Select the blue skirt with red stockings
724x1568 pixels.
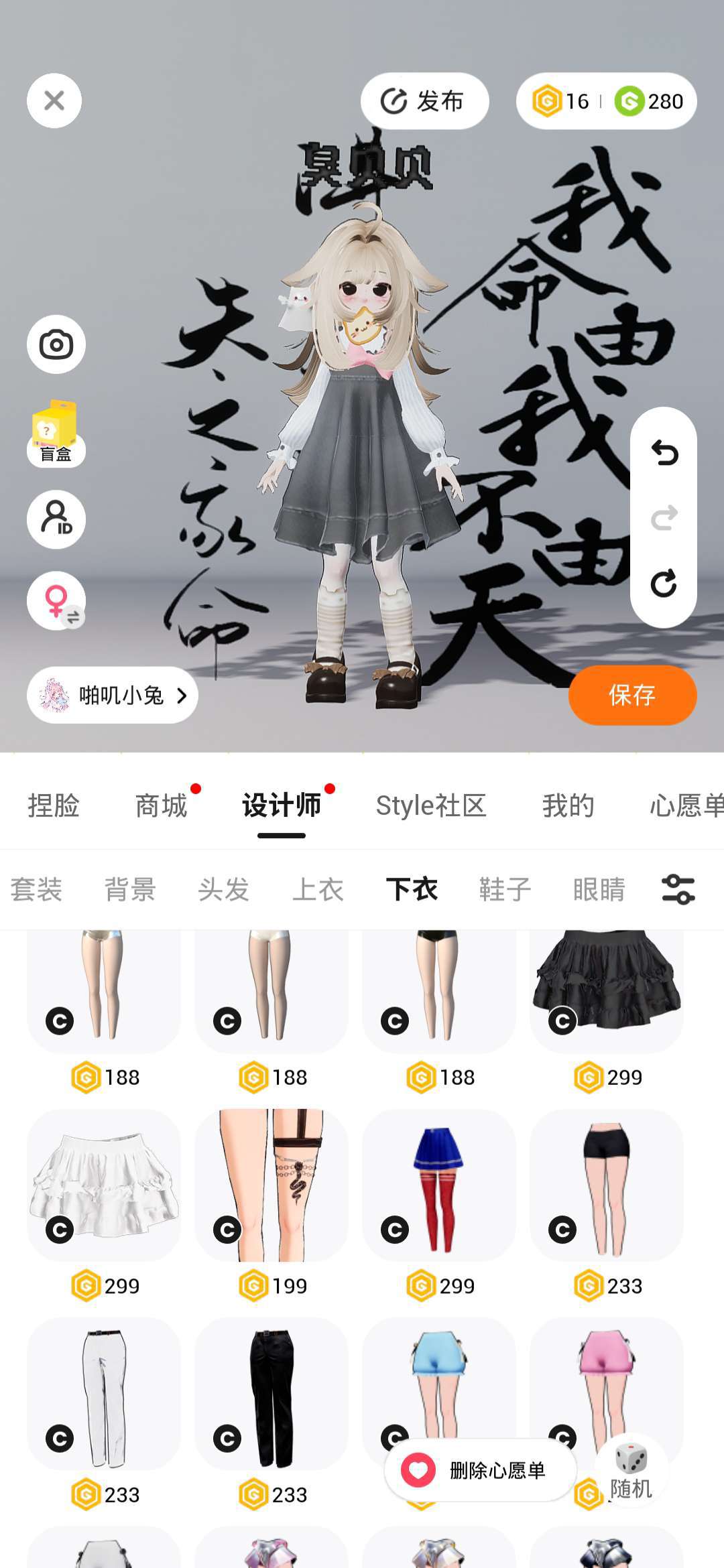[x=439, y=1185]
